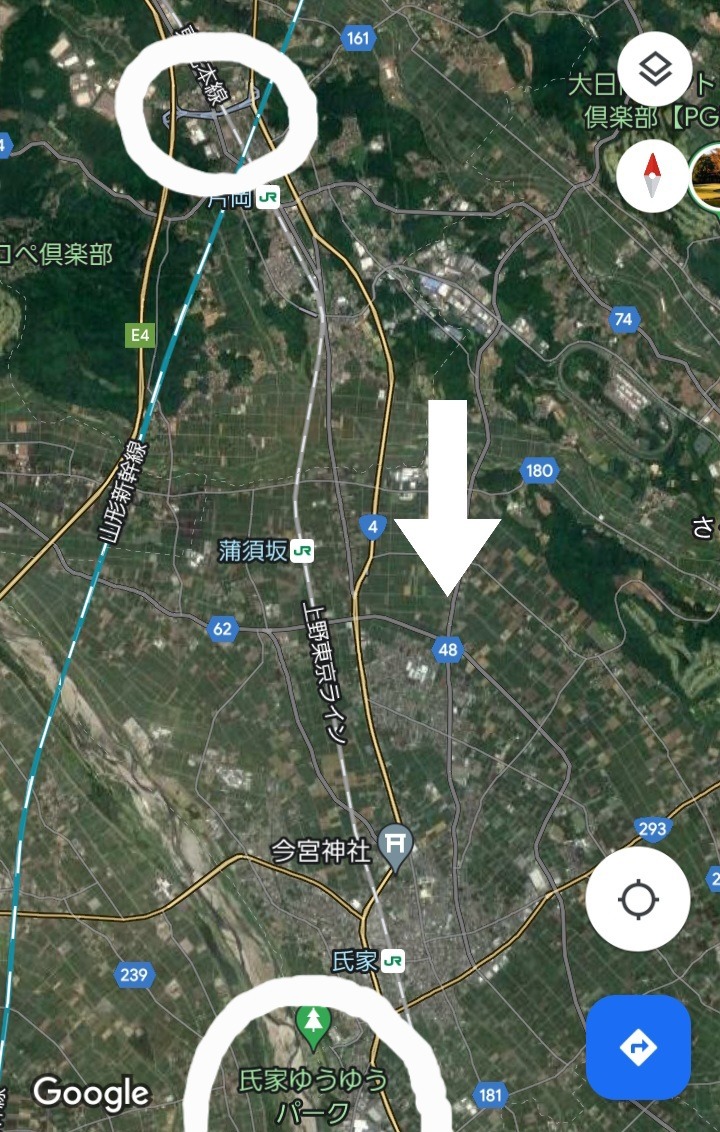The height and width of the screenshot is (1132, 720).
Task: Open directions with the blue arrow button
Action: click(638, 1047)
